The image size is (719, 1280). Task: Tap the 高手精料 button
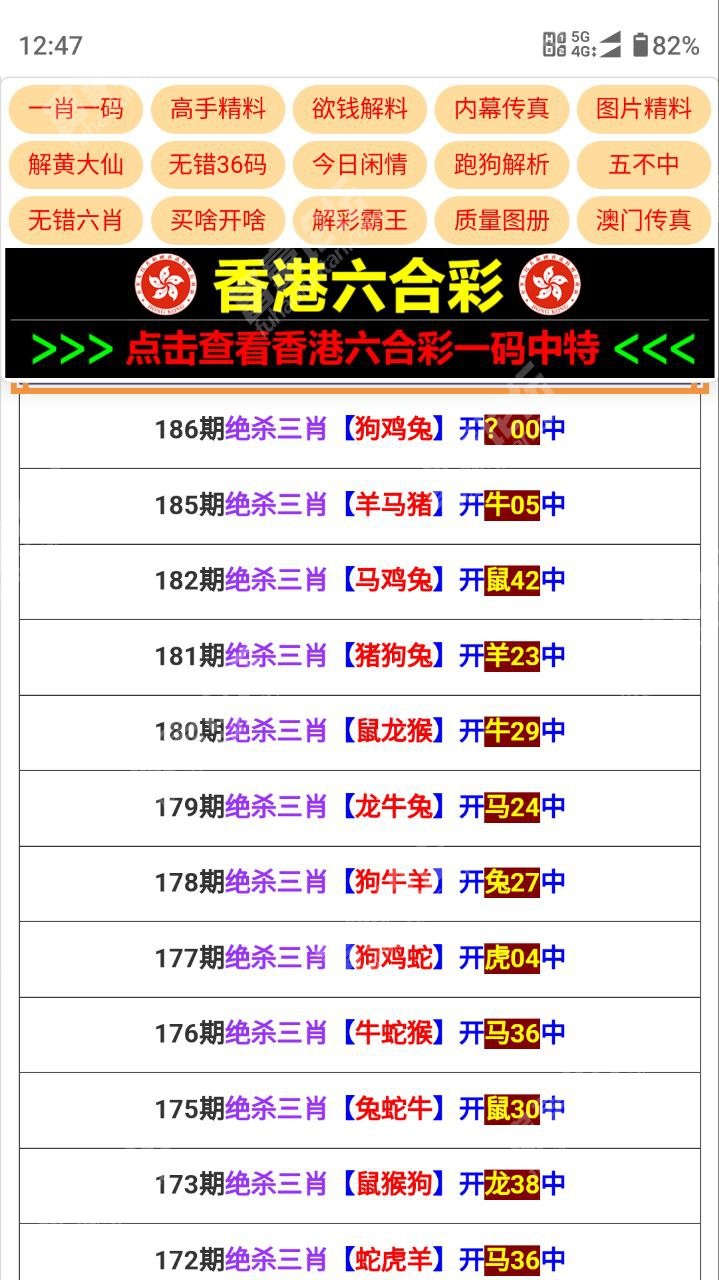click(218, 109)
